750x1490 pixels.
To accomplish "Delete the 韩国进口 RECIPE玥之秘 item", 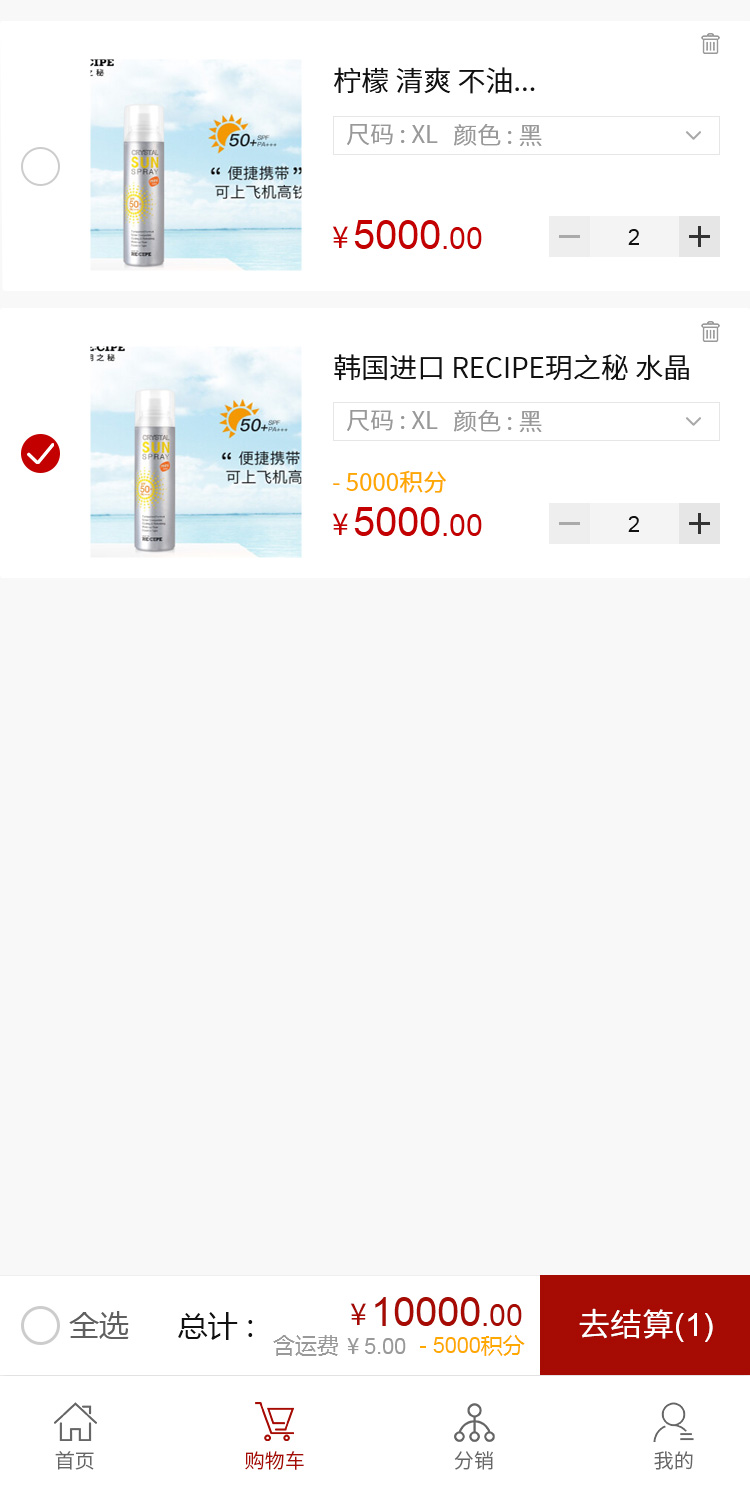I will tap(710, 332).
